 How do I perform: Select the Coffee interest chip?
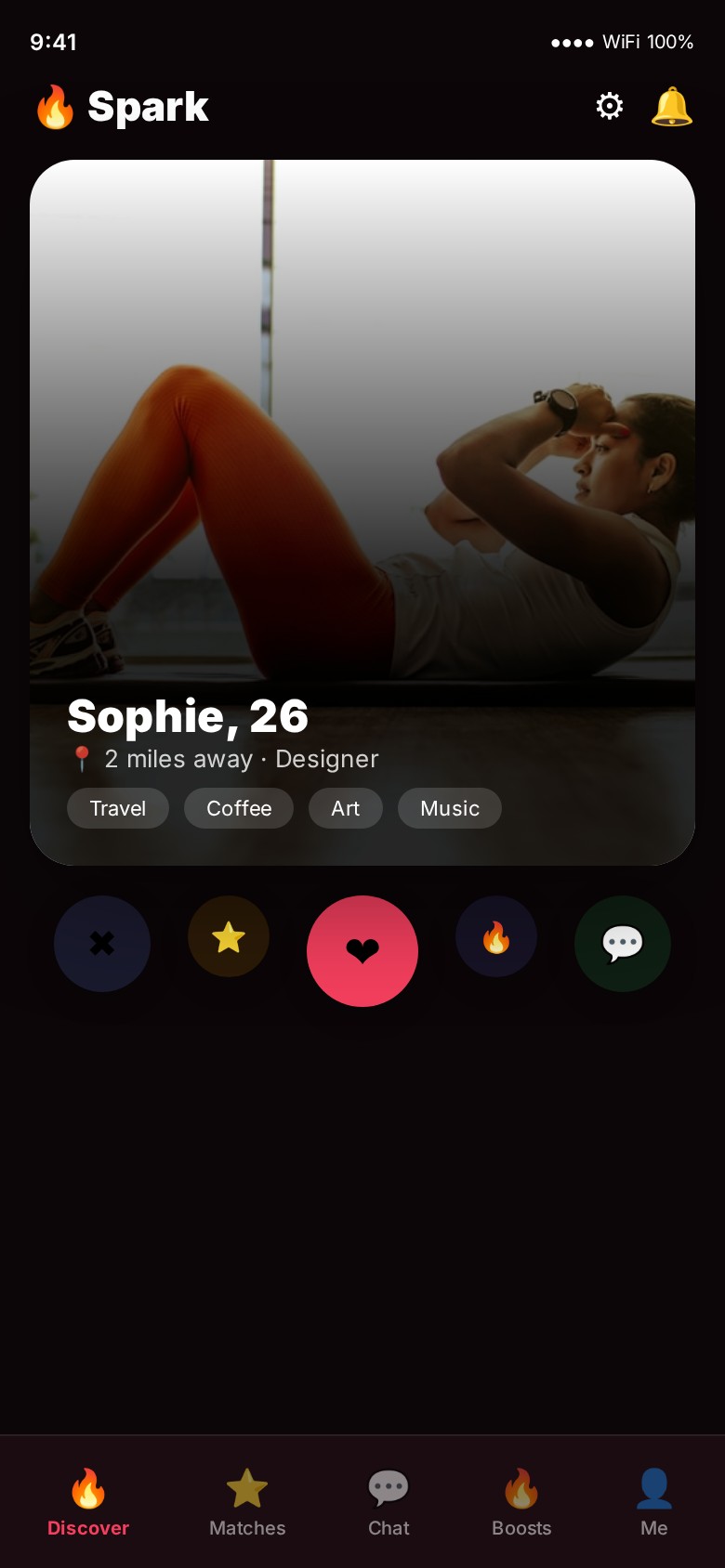coord(239,808)
